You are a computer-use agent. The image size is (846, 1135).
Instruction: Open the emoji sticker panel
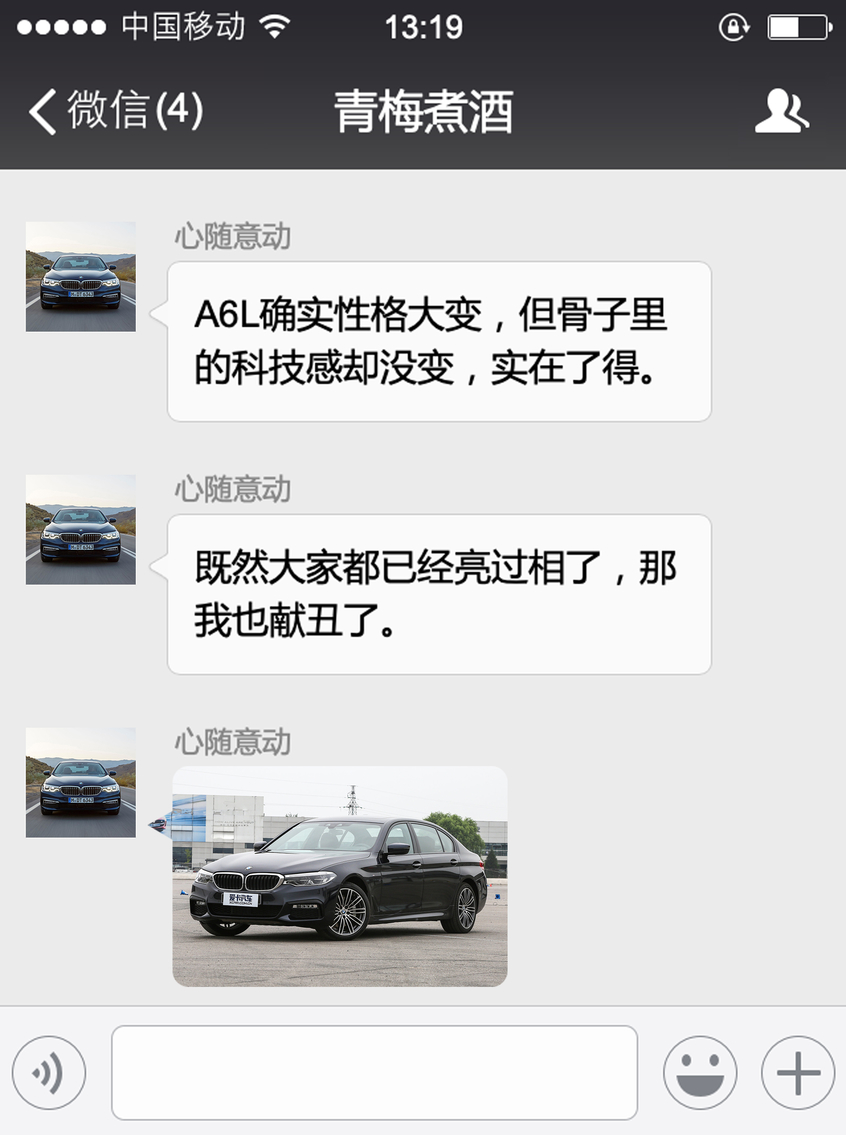tap(700, 1073)
